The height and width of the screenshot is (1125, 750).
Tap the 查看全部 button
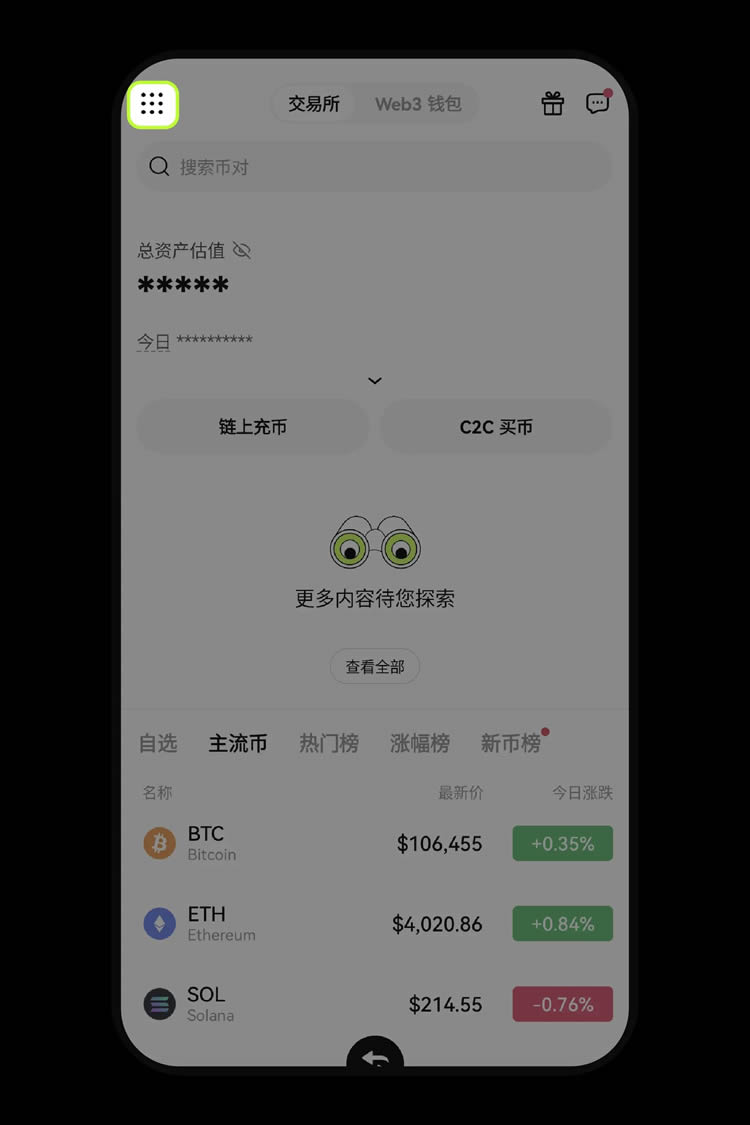click(x=375, y=667)
